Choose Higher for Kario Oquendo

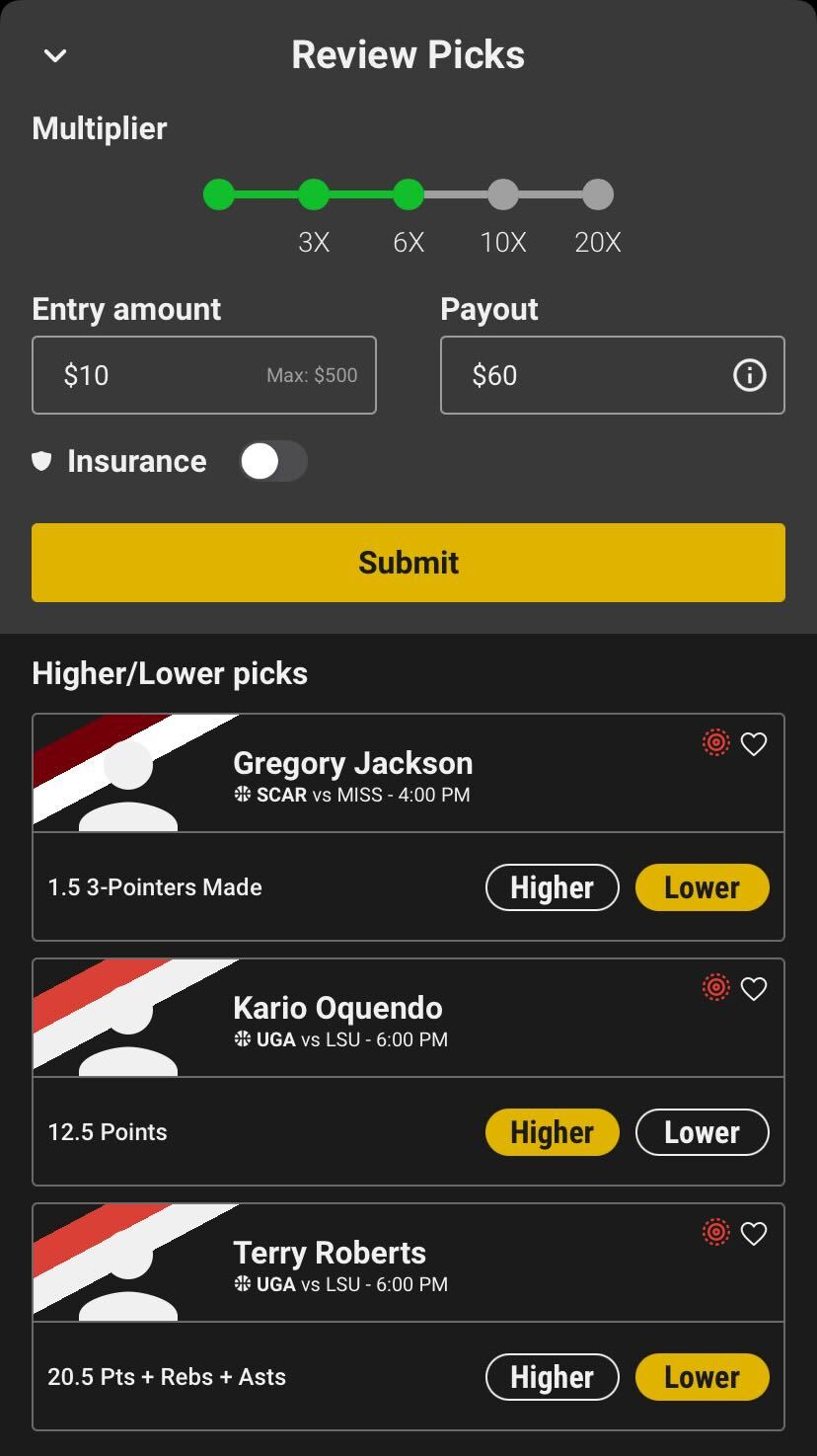click(x=553, y=1132)
